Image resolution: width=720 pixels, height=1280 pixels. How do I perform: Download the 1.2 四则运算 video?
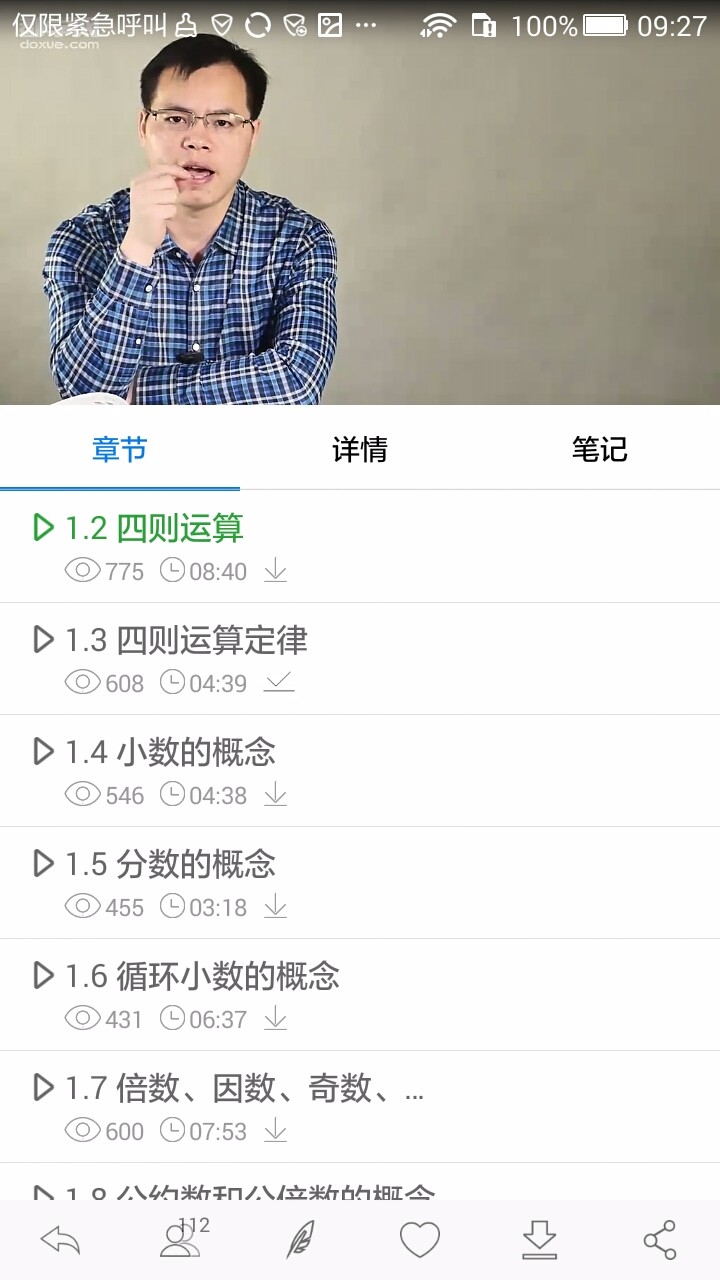coord(275,572)
